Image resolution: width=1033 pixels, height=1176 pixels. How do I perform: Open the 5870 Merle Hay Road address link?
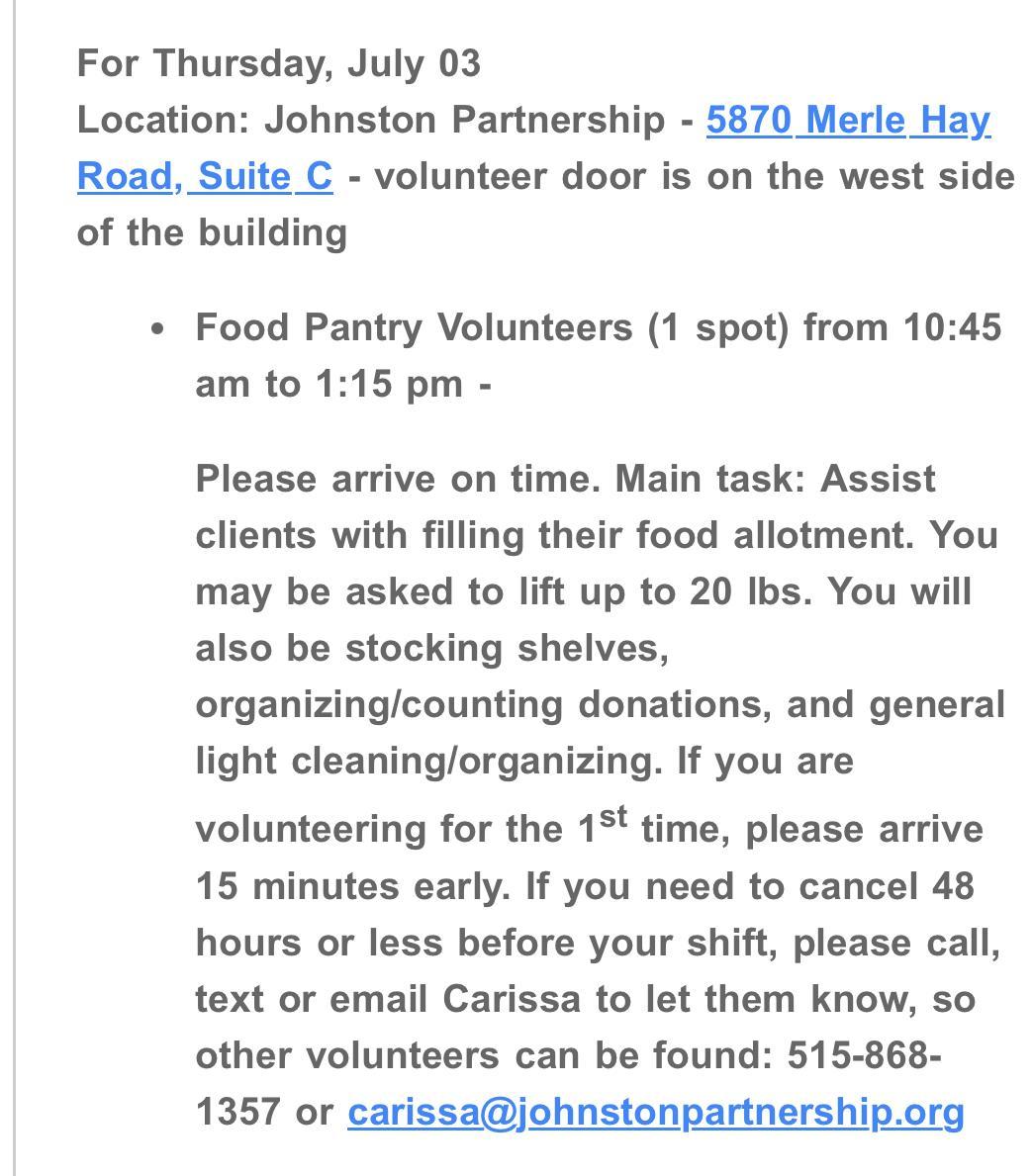pos(847,121)
